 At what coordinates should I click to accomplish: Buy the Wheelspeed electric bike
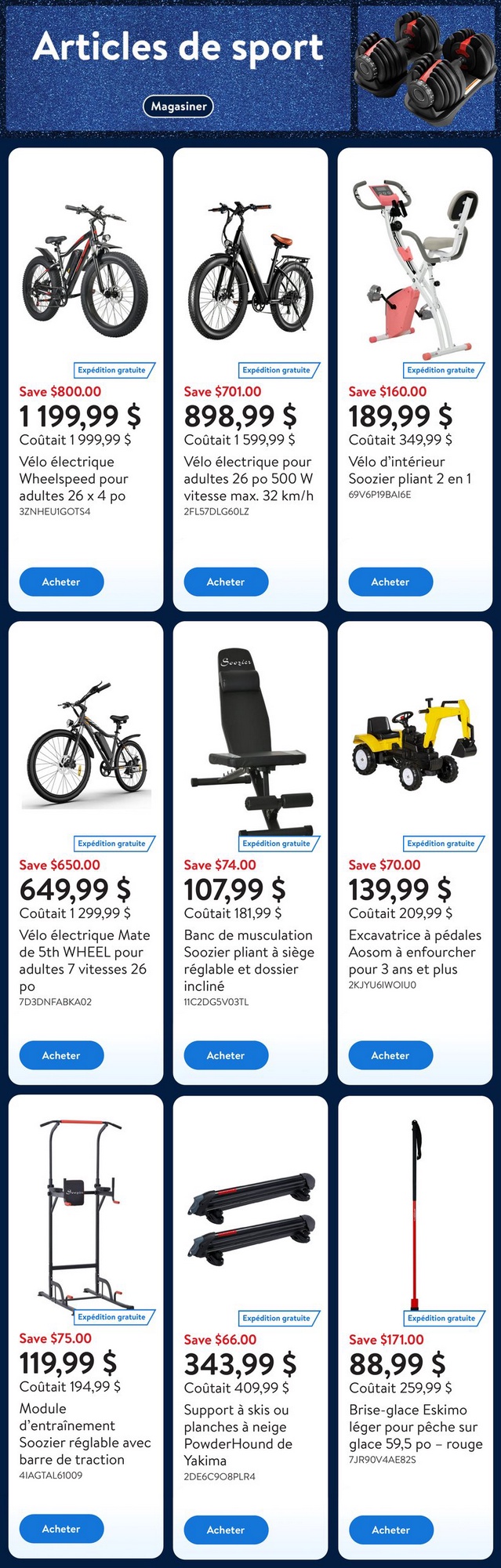[61, 582]
